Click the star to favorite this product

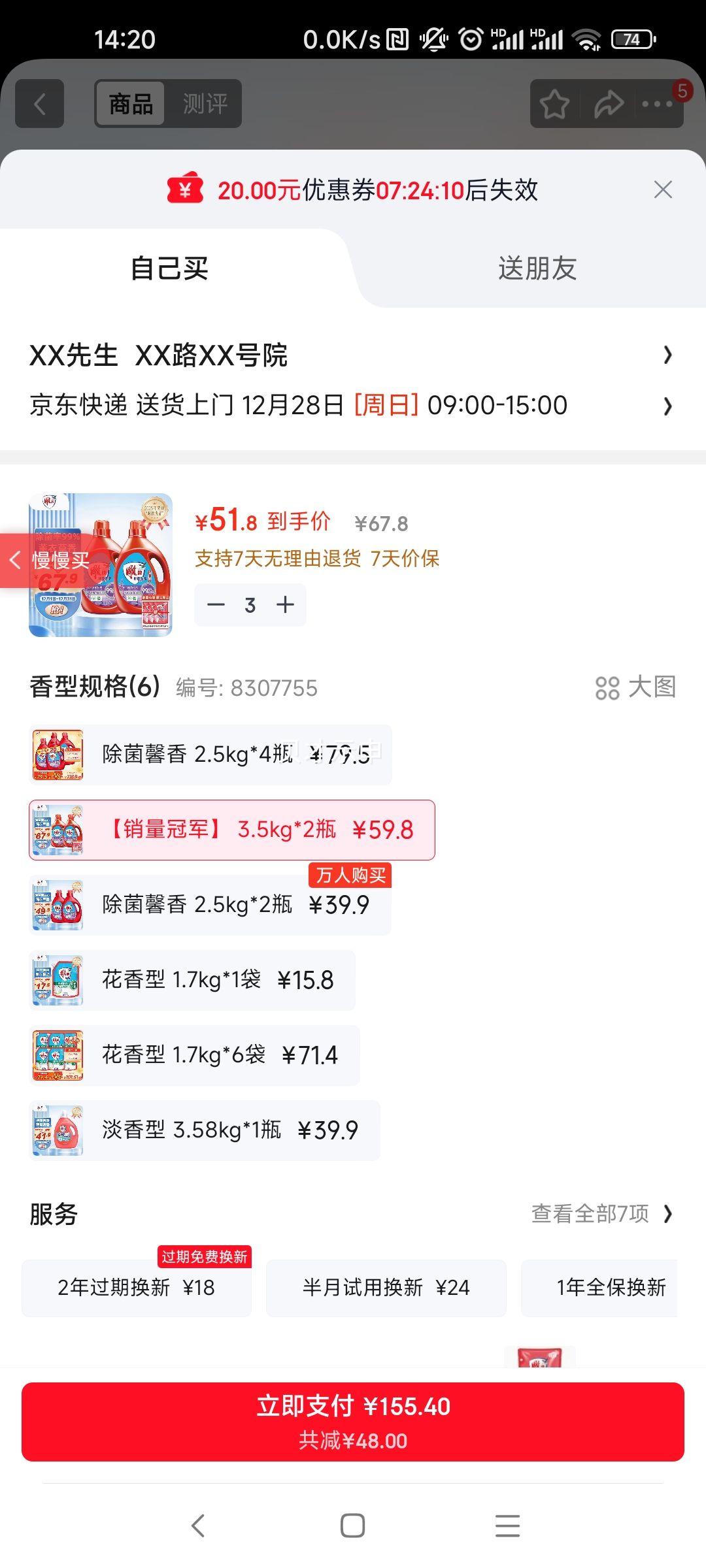tap(553, 103)
